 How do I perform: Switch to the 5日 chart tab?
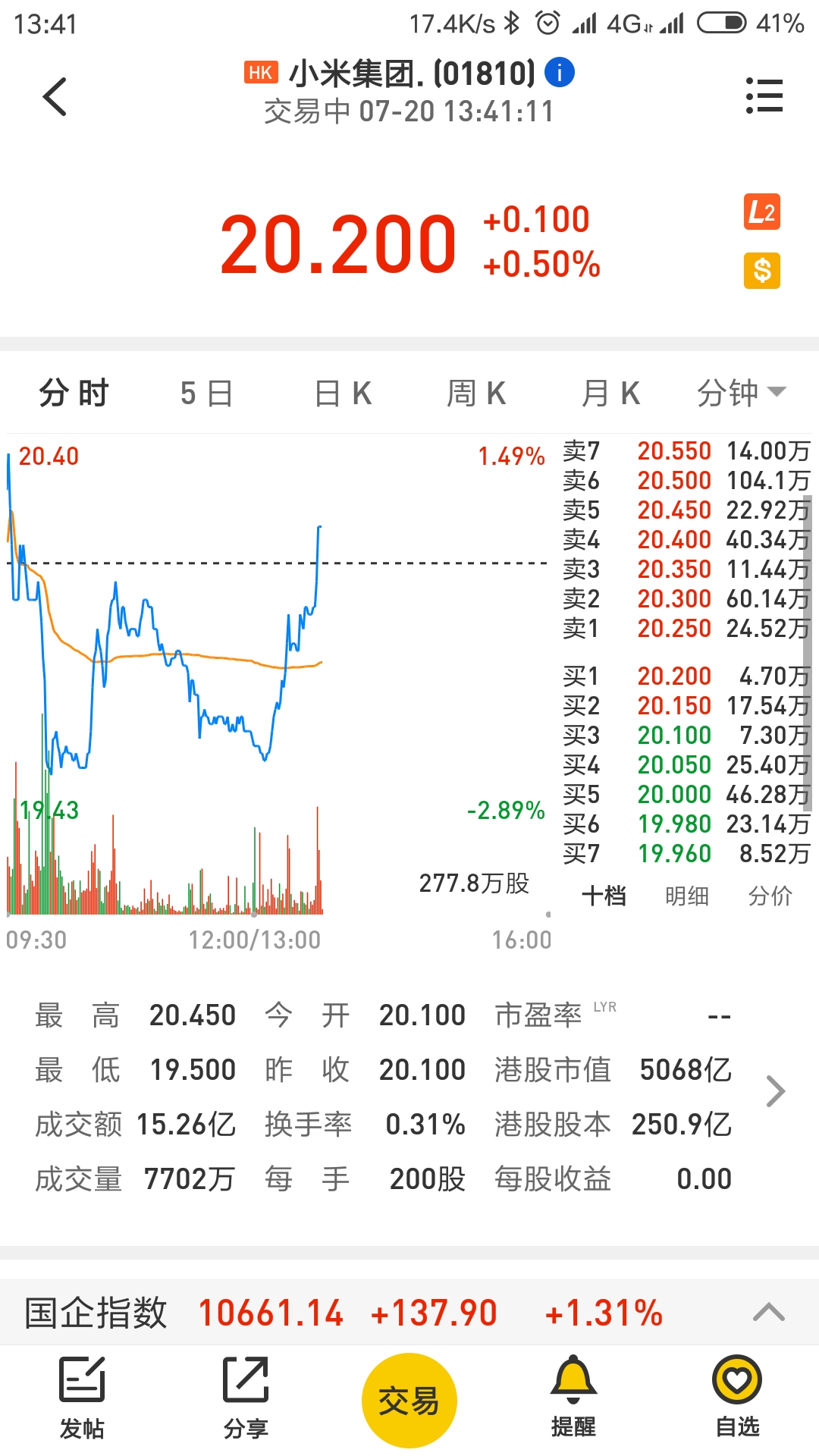pos(206,394)
